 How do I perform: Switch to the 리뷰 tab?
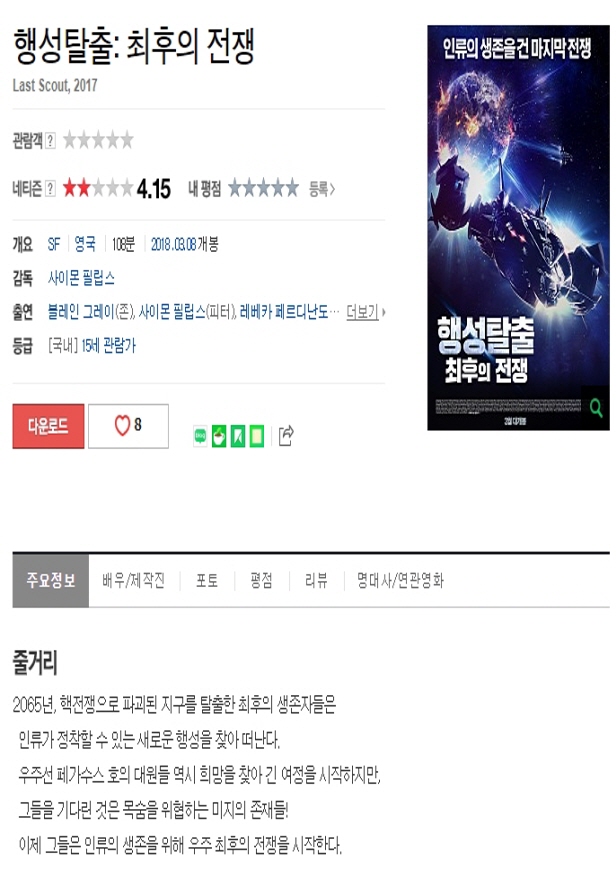click(x=316, y=581)
